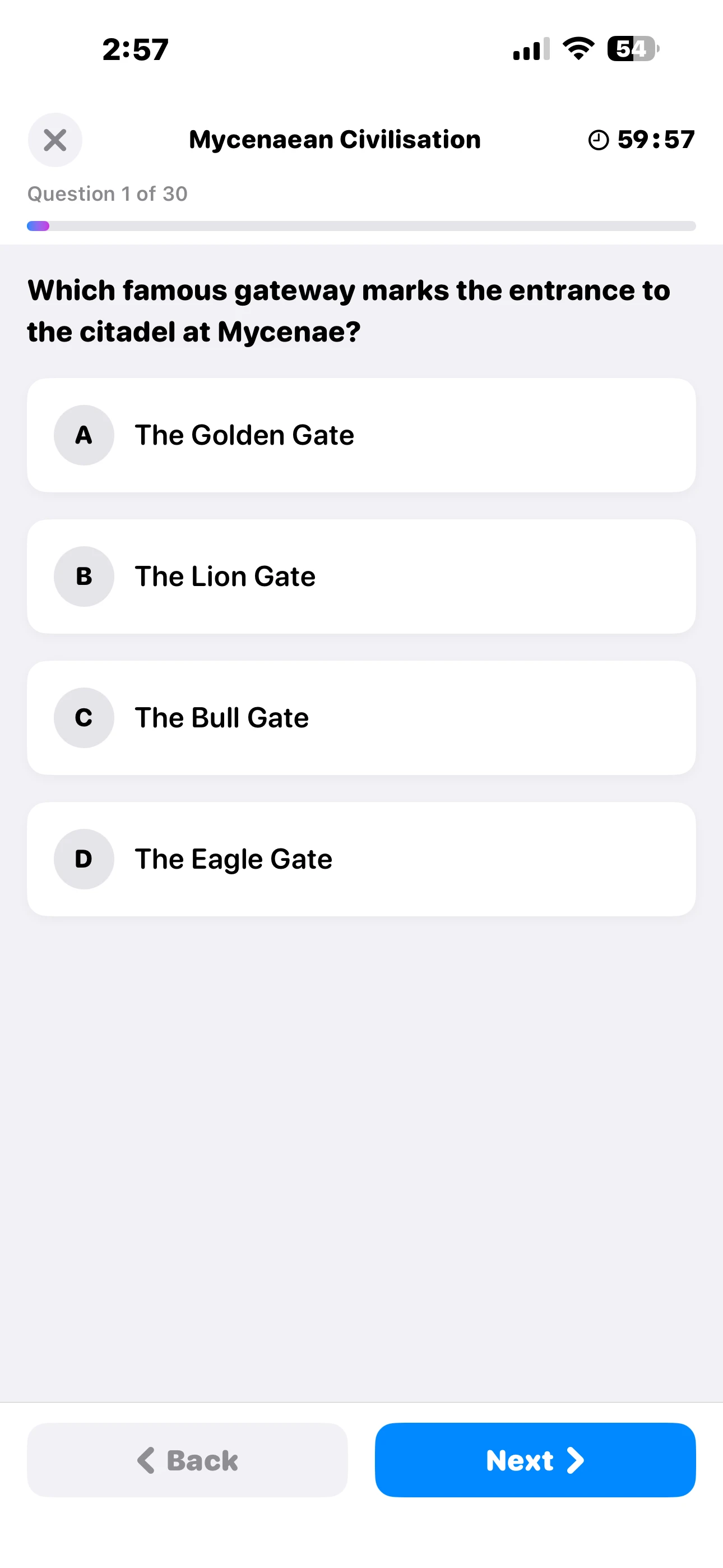
Task: Click the quiz progress bar
Action: pyautogui.click(x=361, y=226)
